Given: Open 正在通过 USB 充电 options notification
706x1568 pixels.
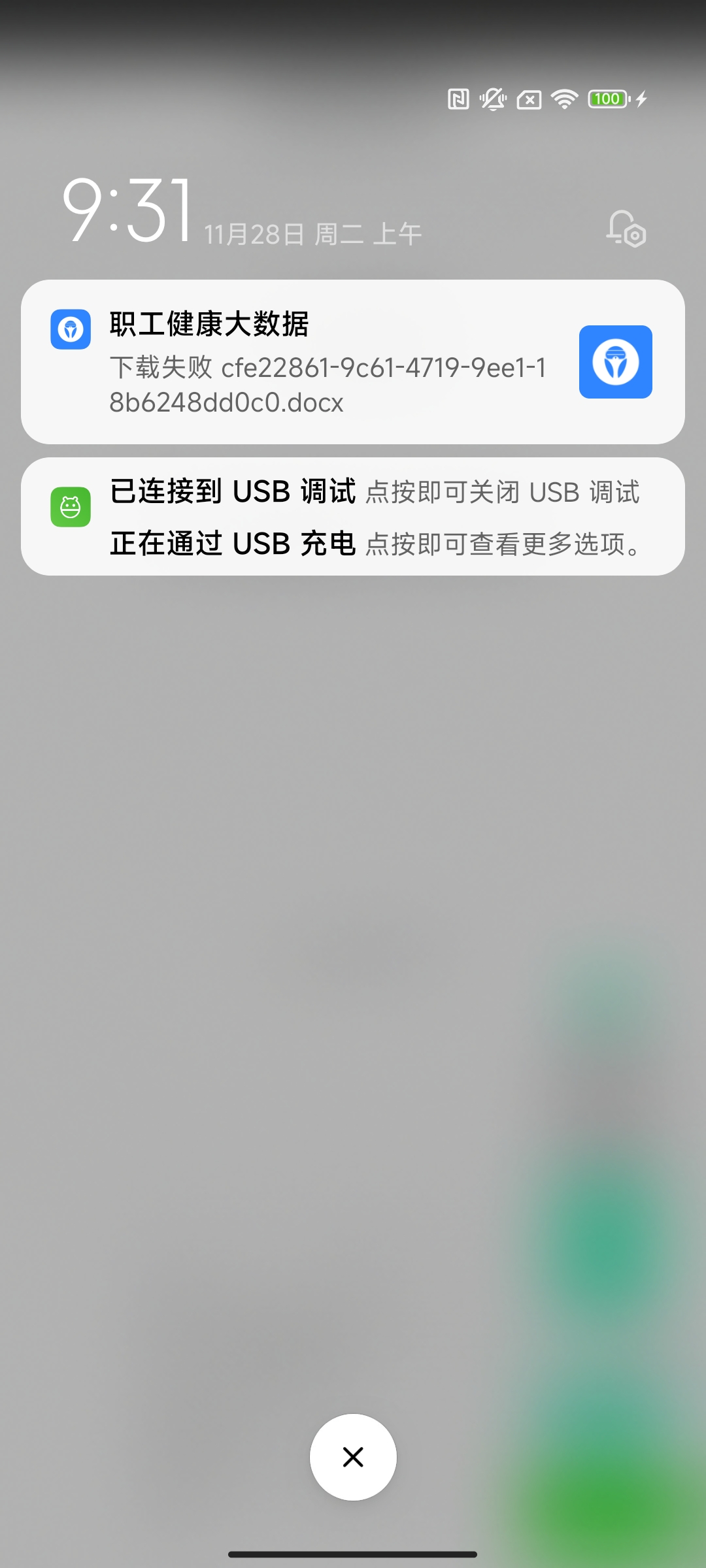Looking at the screenshot, I should [375, 544].
